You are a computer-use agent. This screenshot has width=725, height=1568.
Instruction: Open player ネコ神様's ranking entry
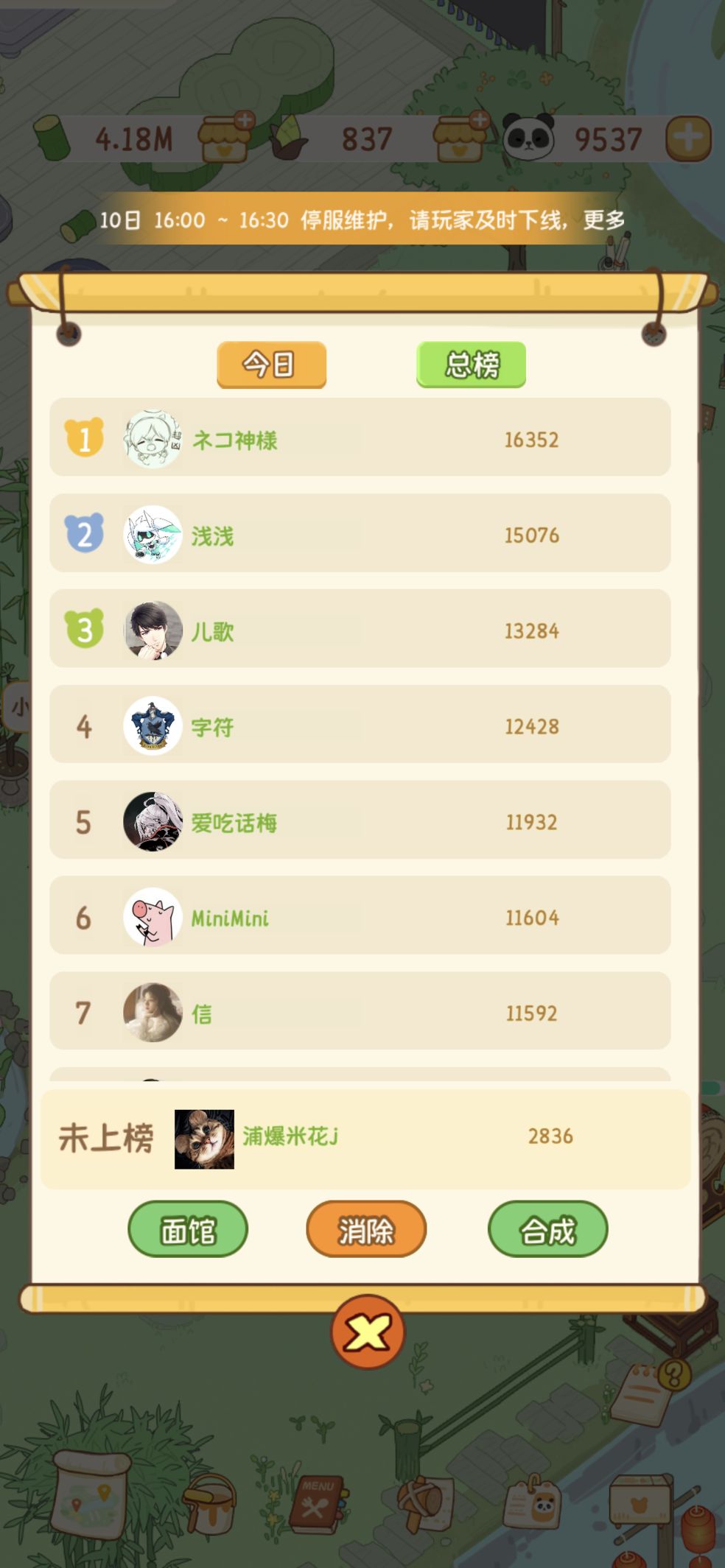[x=360, y=438]
